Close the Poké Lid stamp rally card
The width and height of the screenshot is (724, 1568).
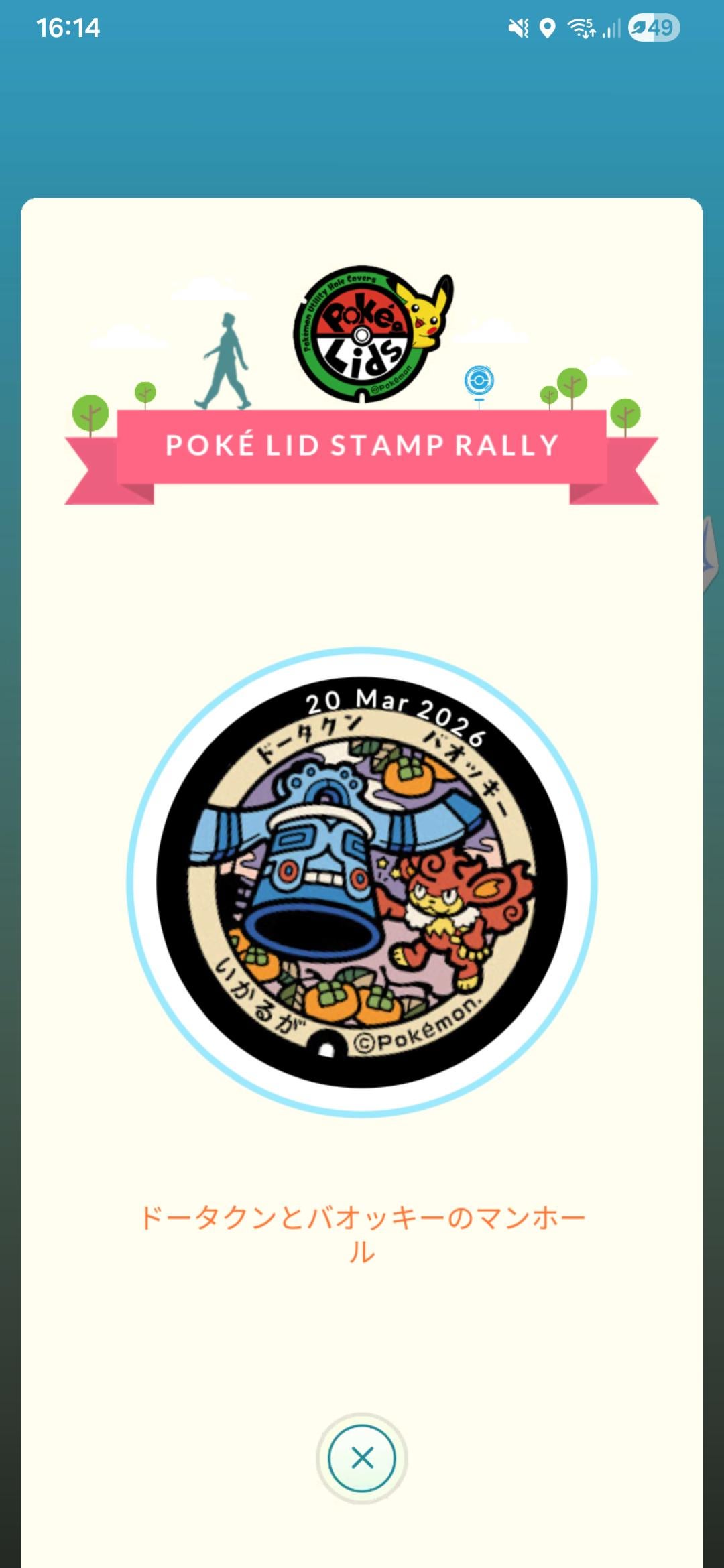pos(362,1458)
